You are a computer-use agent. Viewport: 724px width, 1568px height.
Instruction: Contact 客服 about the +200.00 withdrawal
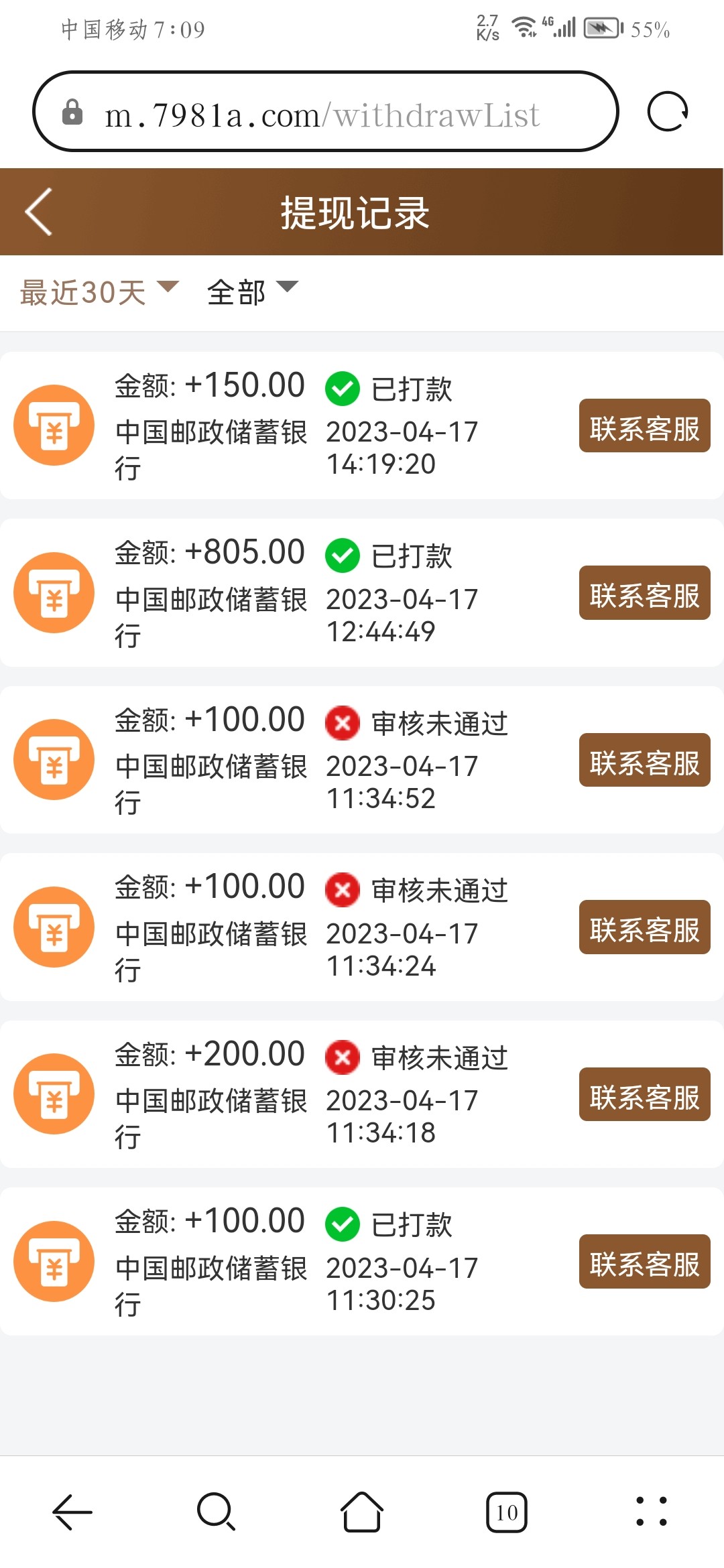click(x=644, y=1095)
